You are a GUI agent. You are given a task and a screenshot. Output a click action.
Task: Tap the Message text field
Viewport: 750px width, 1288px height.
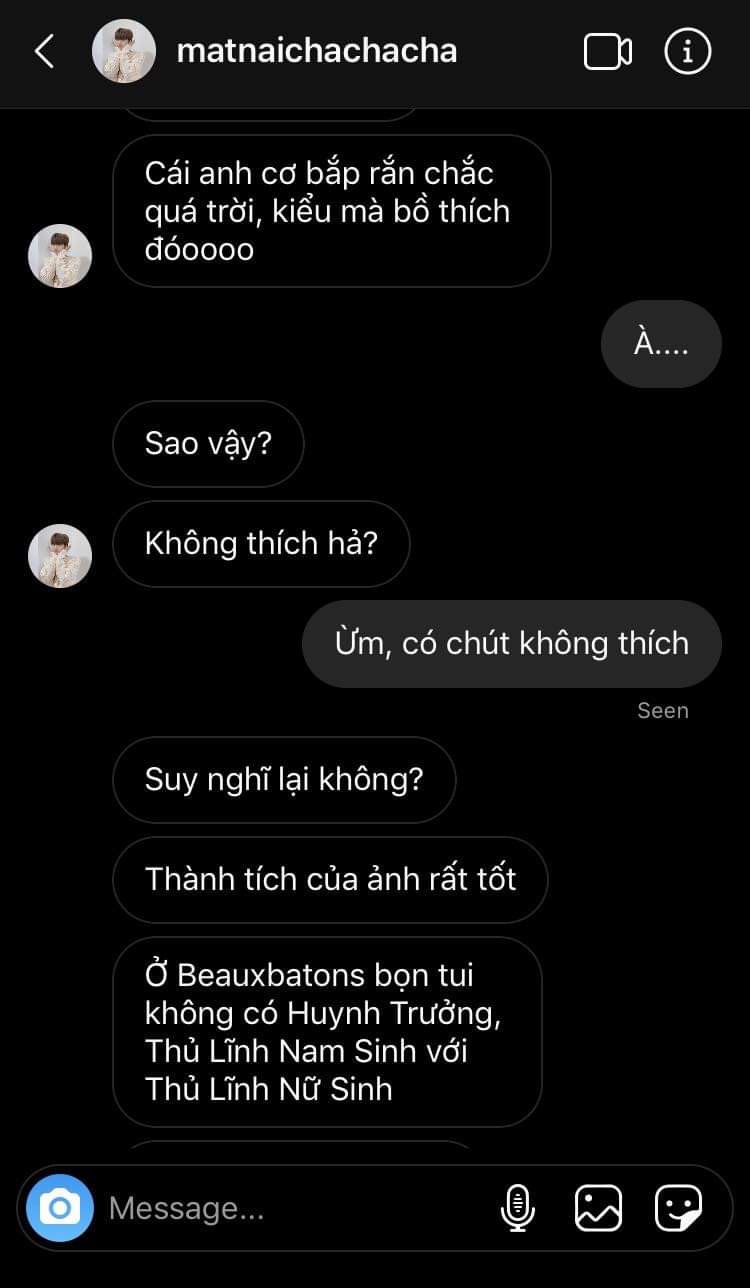pyautogui.click(x=290, y=1208)
